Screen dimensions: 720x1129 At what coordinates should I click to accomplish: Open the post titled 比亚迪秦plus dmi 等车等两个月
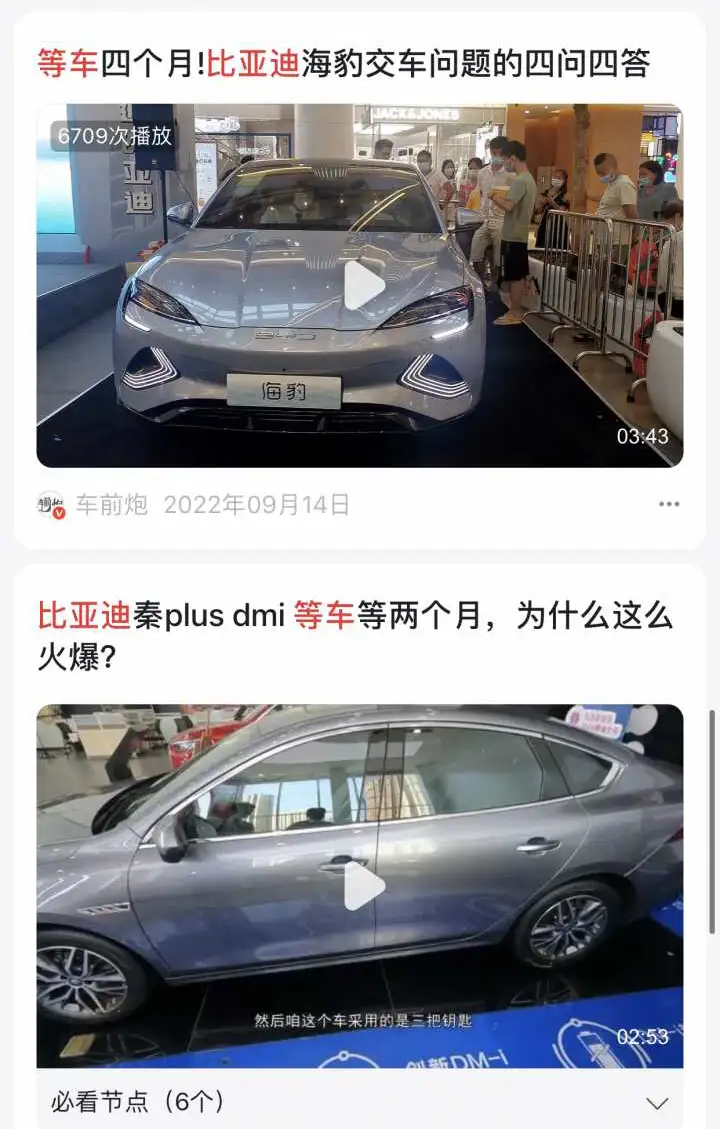(355, 635)
